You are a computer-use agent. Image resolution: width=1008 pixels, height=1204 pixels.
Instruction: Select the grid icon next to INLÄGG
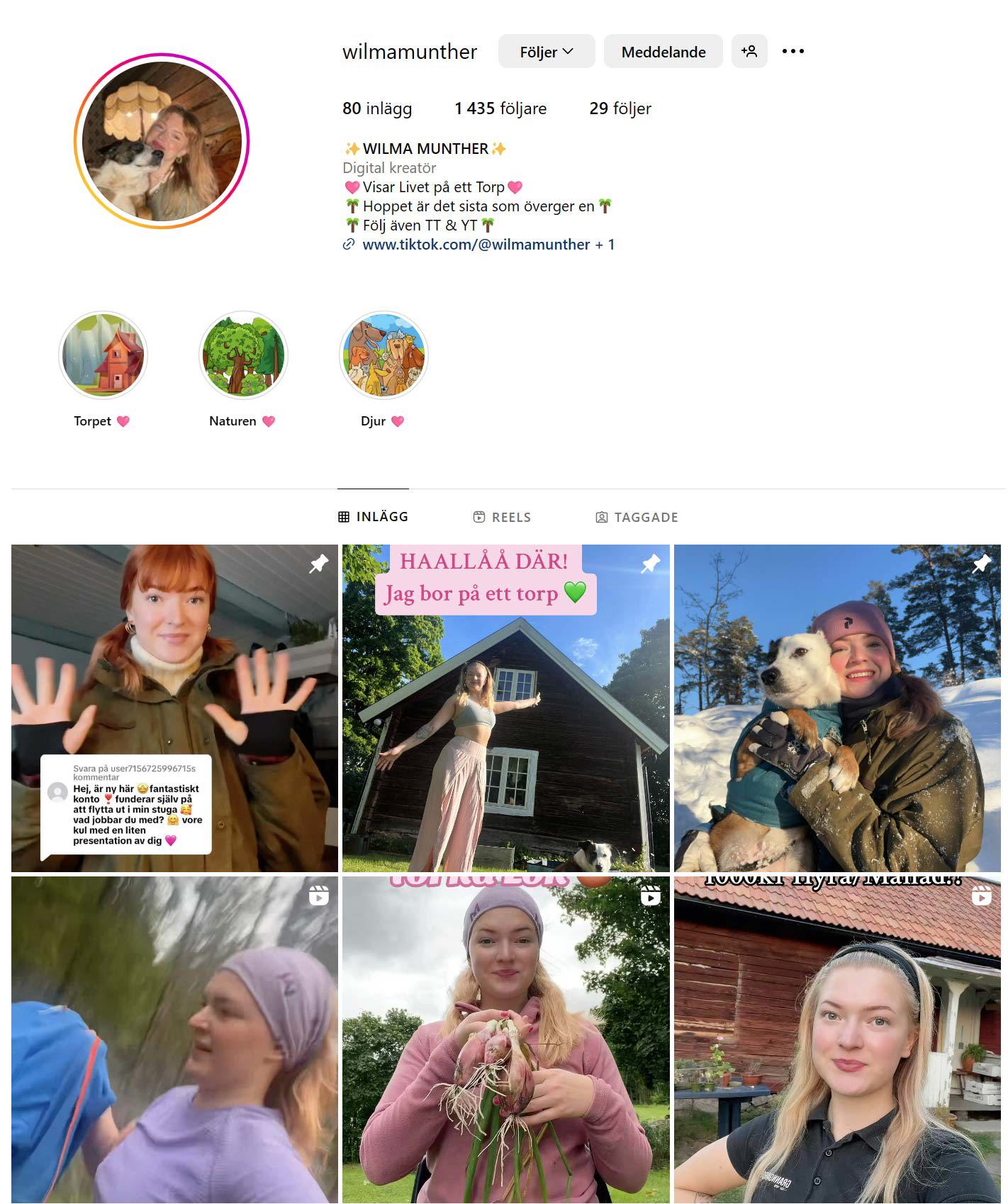(345, 516)
